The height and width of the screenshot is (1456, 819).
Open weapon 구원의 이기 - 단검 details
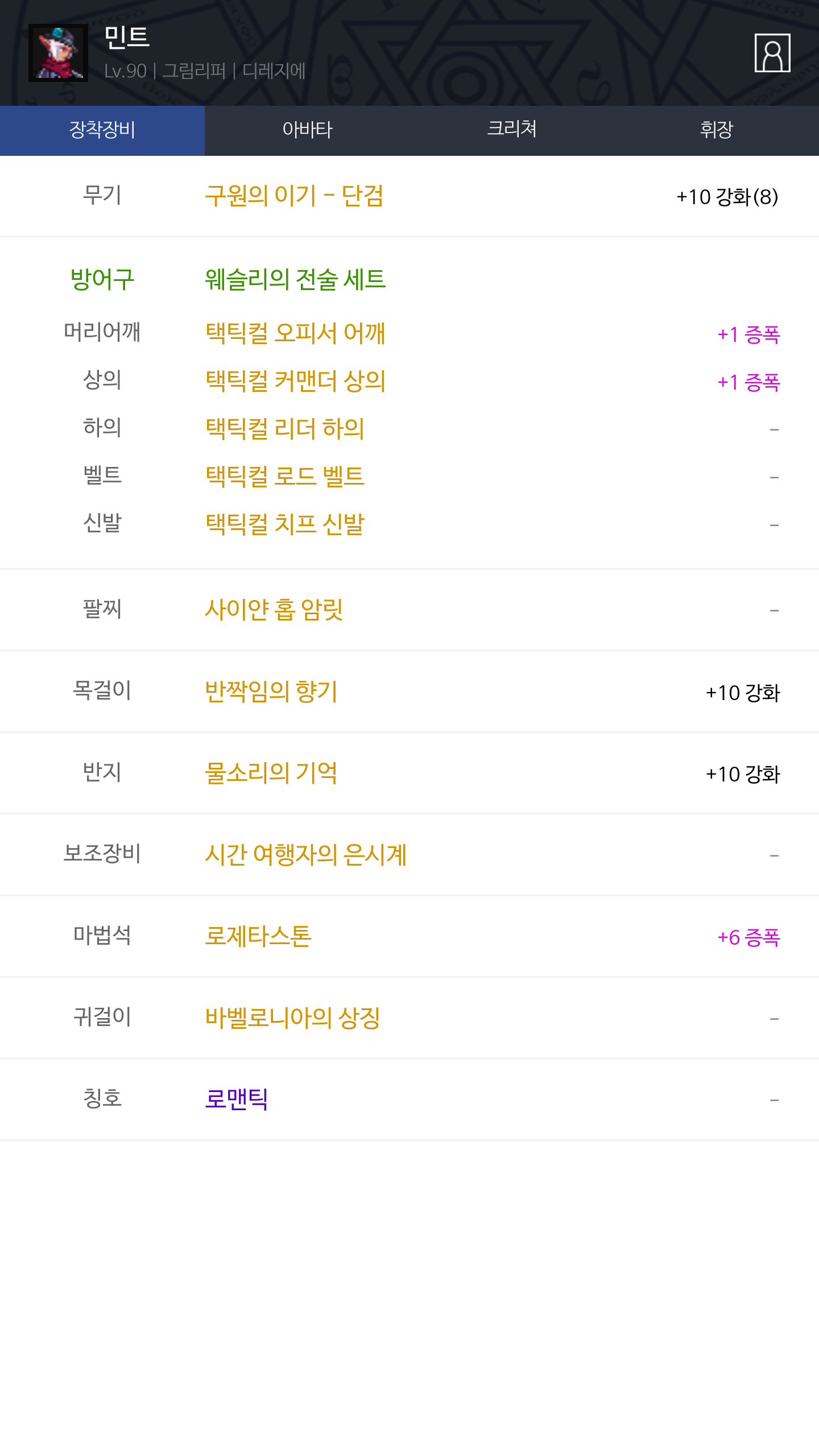(294, 196)
